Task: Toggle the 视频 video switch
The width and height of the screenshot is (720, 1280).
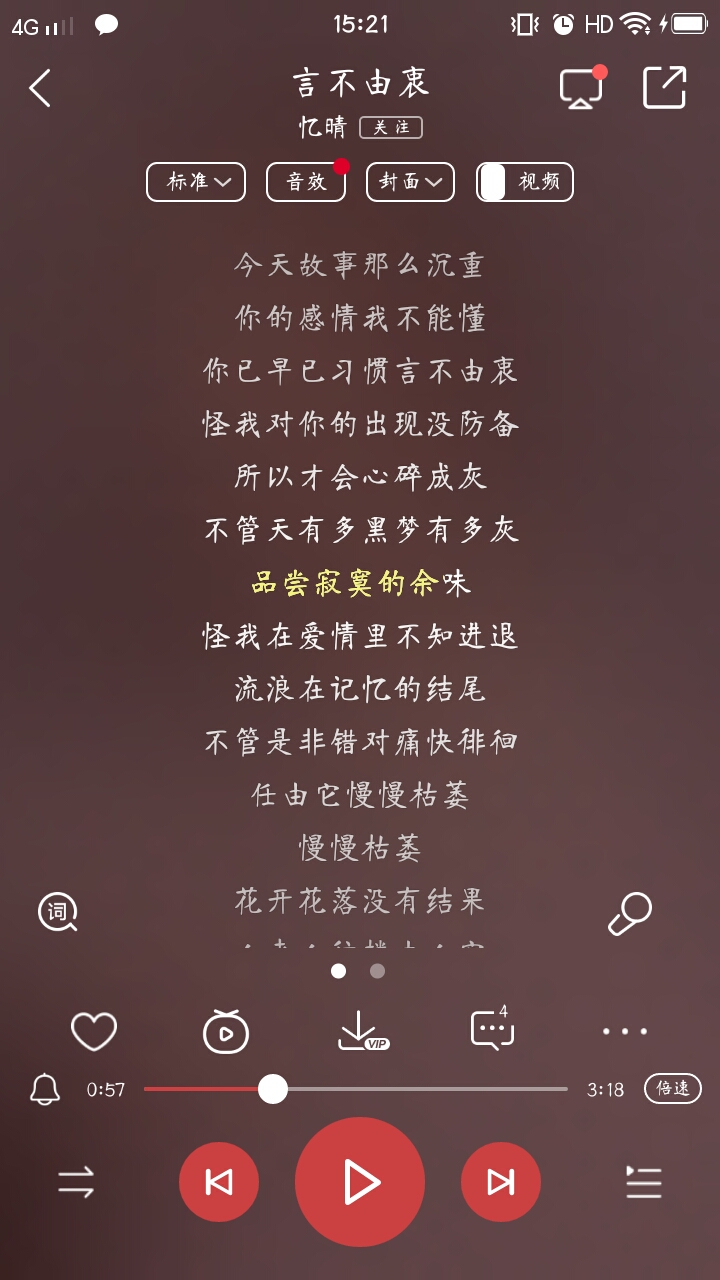Action: 525,182
